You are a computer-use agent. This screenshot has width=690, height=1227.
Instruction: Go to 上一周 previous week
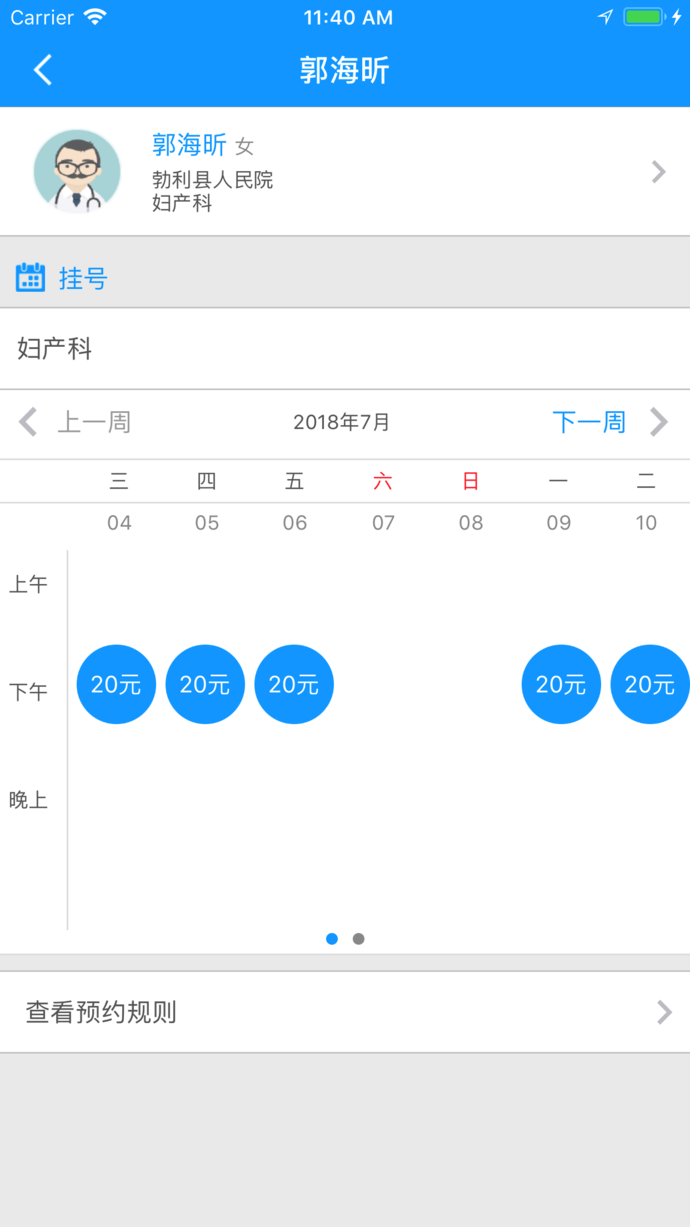tap(75, 422)
